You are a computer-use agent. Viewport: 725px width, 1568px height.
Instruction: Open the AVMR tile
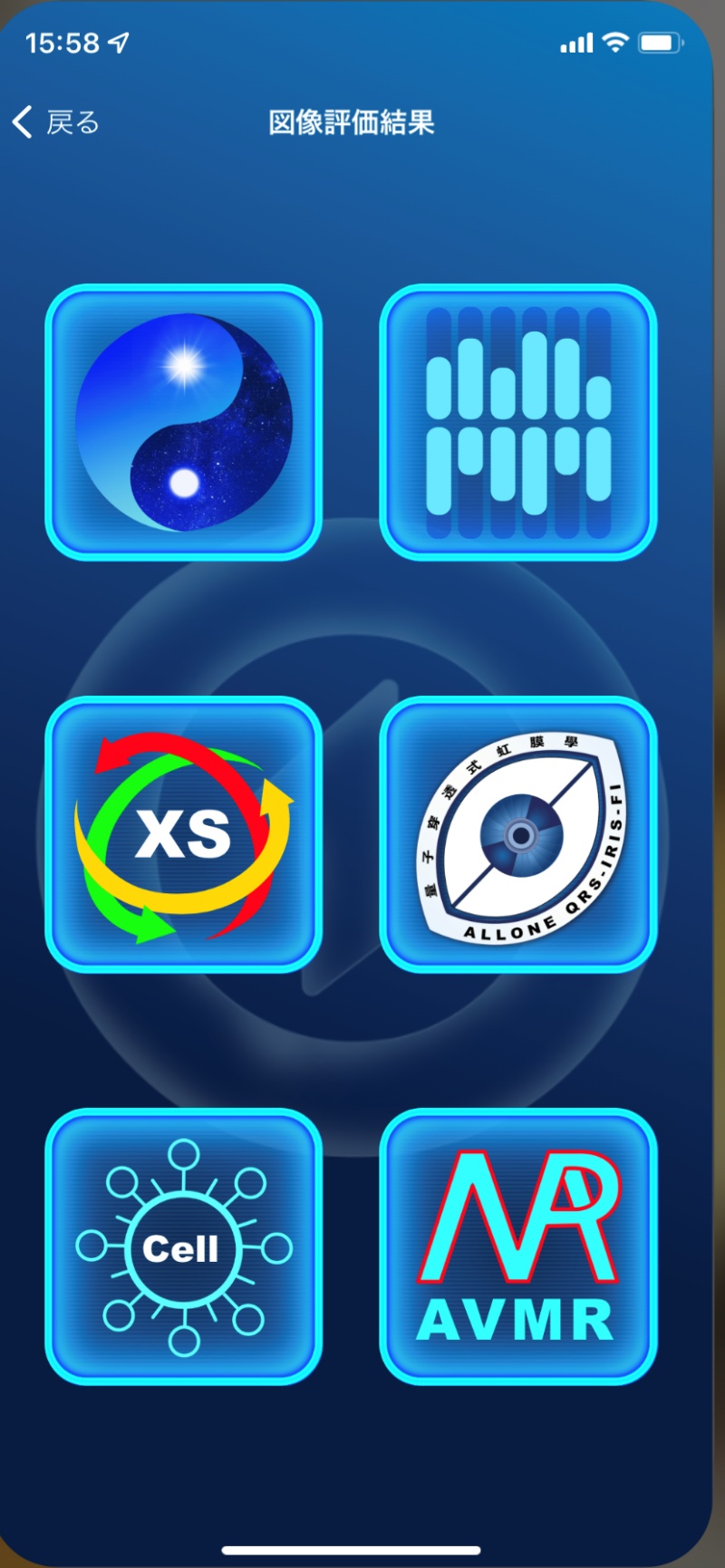[518, 1246]
